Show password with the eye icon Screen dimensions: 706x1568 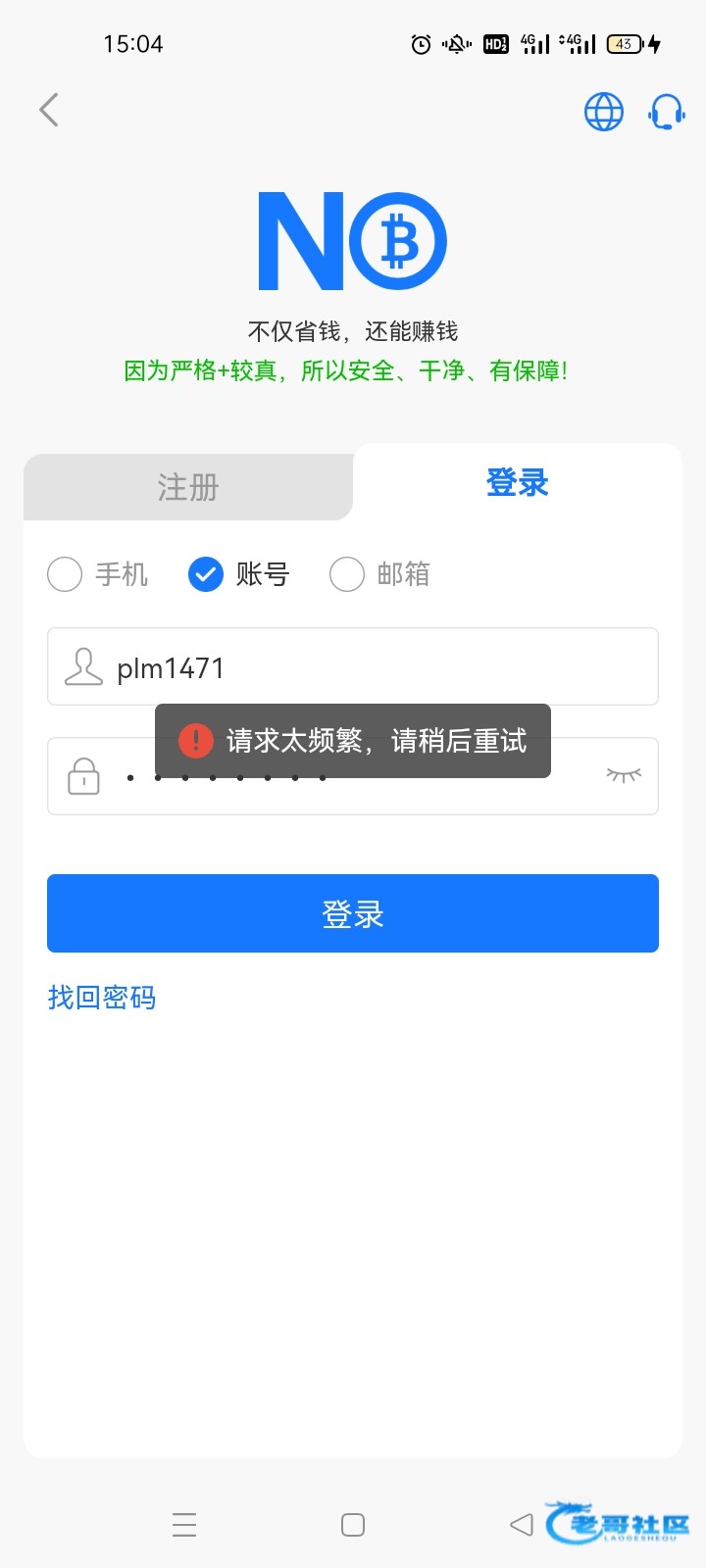pyautogui.click(x=623, y=776)
